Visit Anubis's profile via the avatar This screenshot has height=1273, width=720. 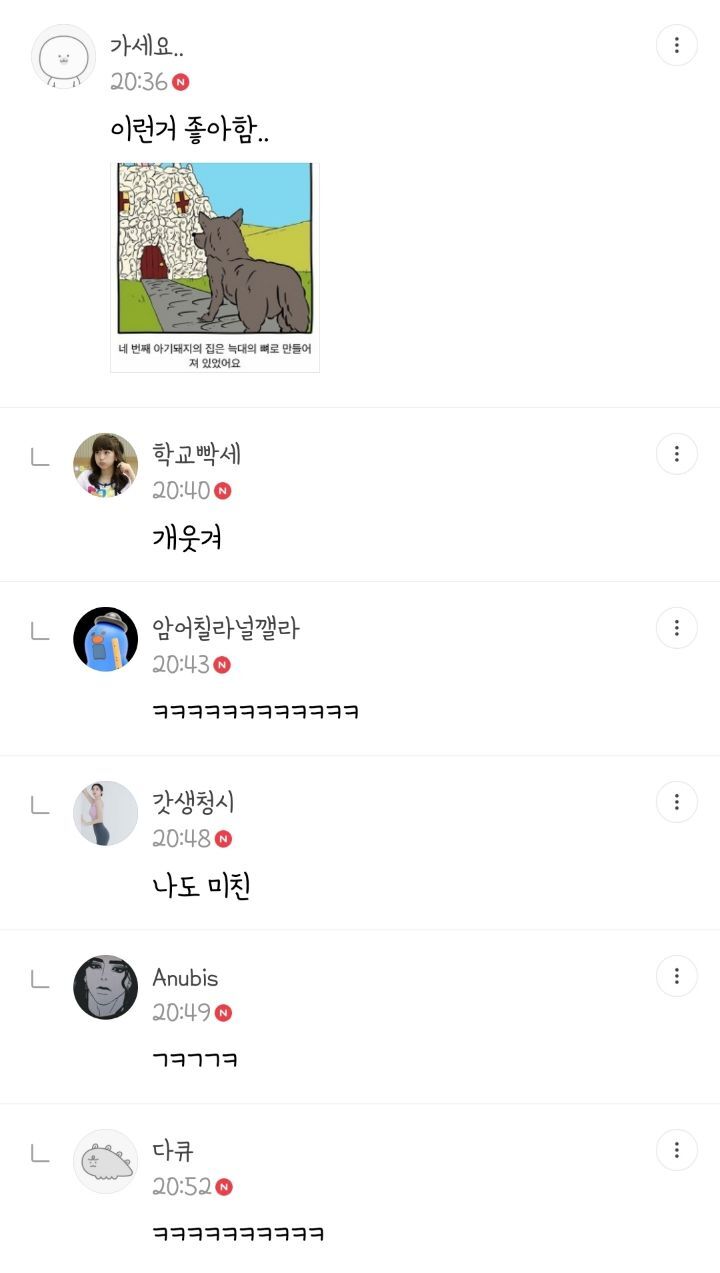pos(105,987)
